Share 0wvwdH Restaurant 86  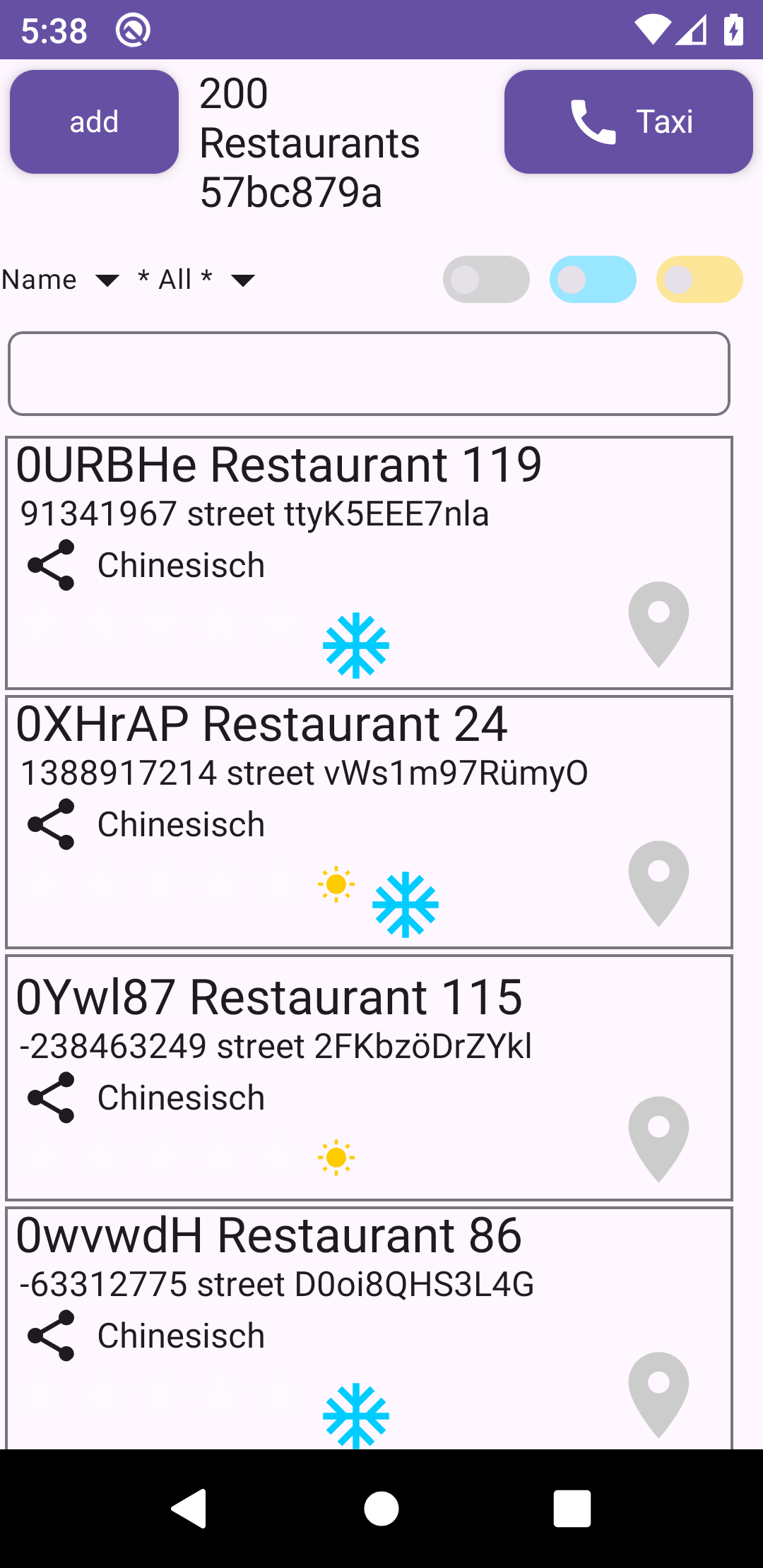click(x=51, y=1336)
